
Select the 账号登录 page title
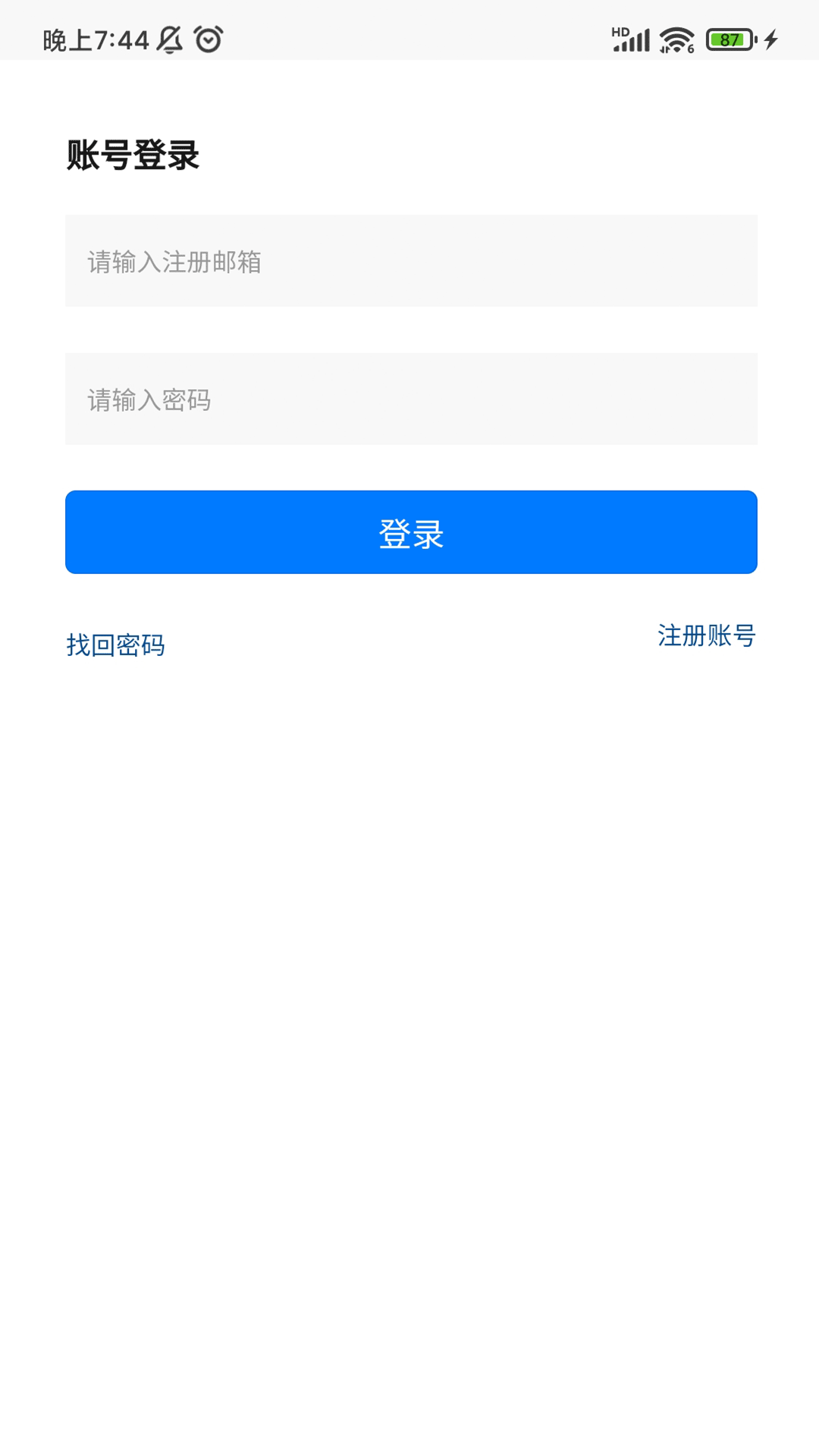click(133, 154)
